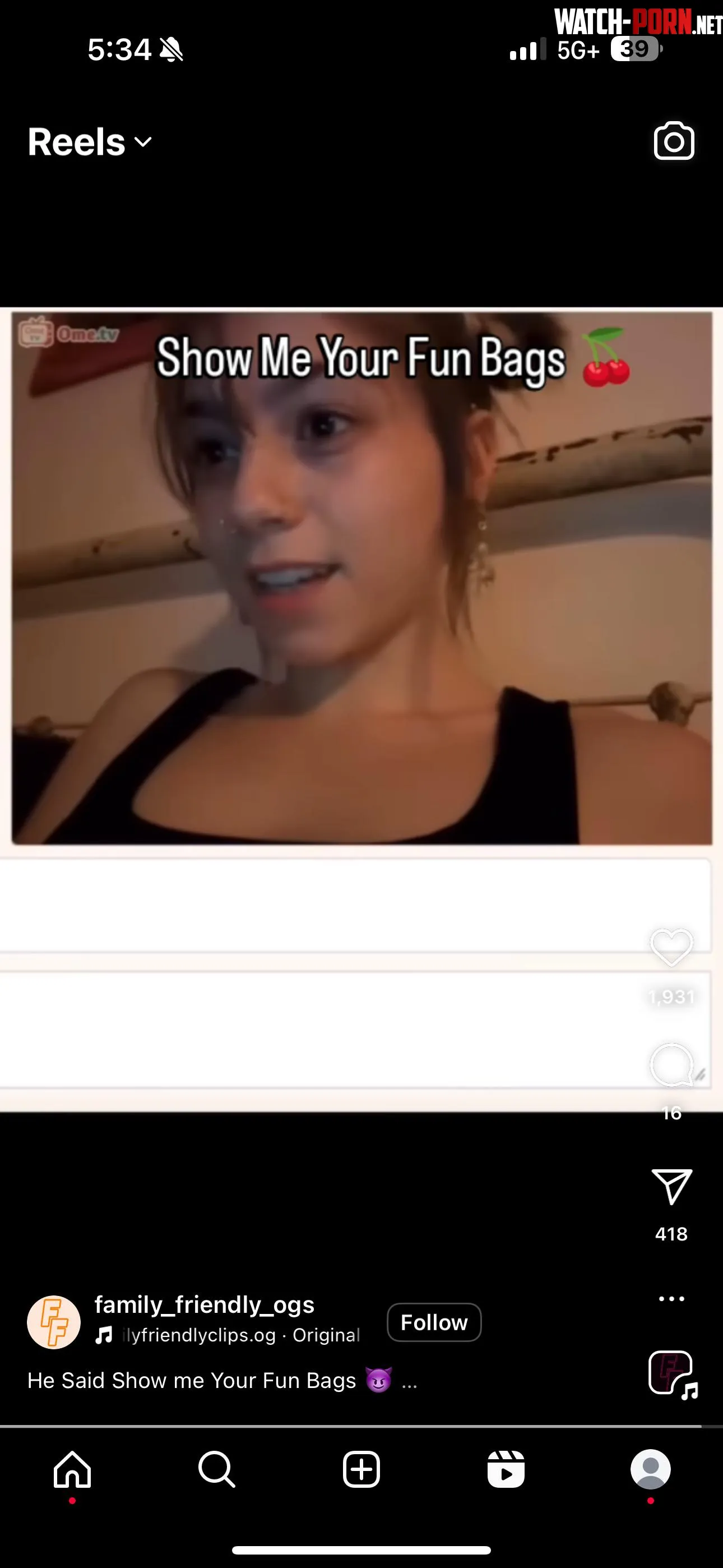Go to the Home tab
This screenshot has width=723, height=1568.
(x=72, y=1469)
